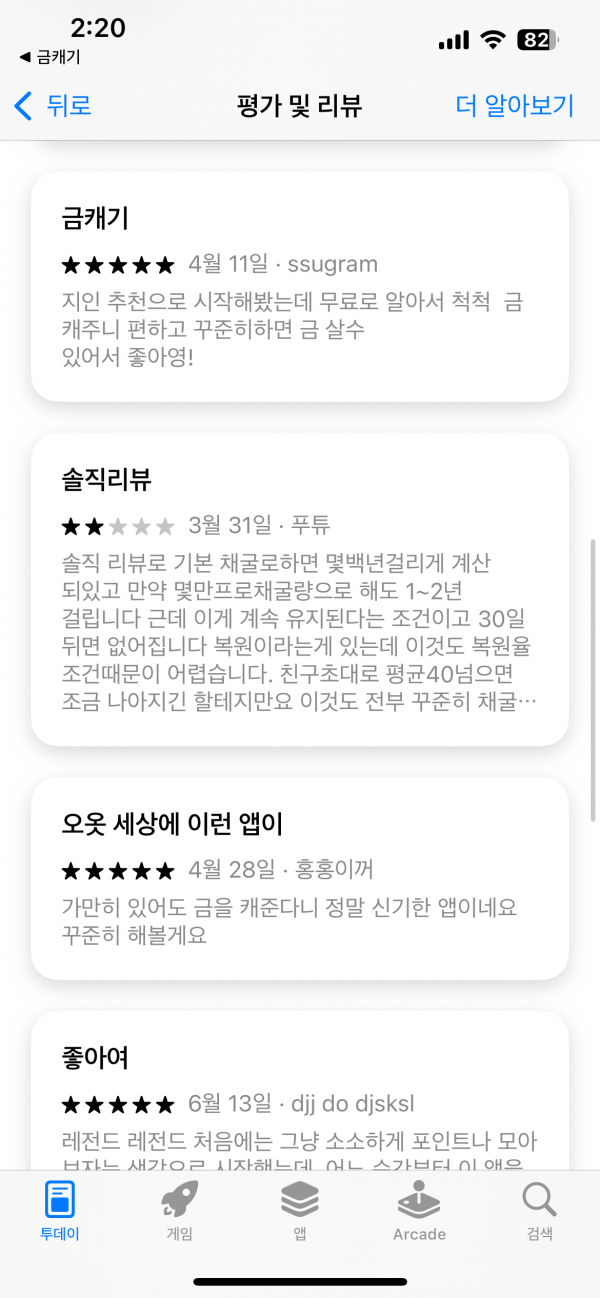Screen dimensions: 600x1298
Task: Switch to the 투데이 tab
Action: coord(60,1210)
